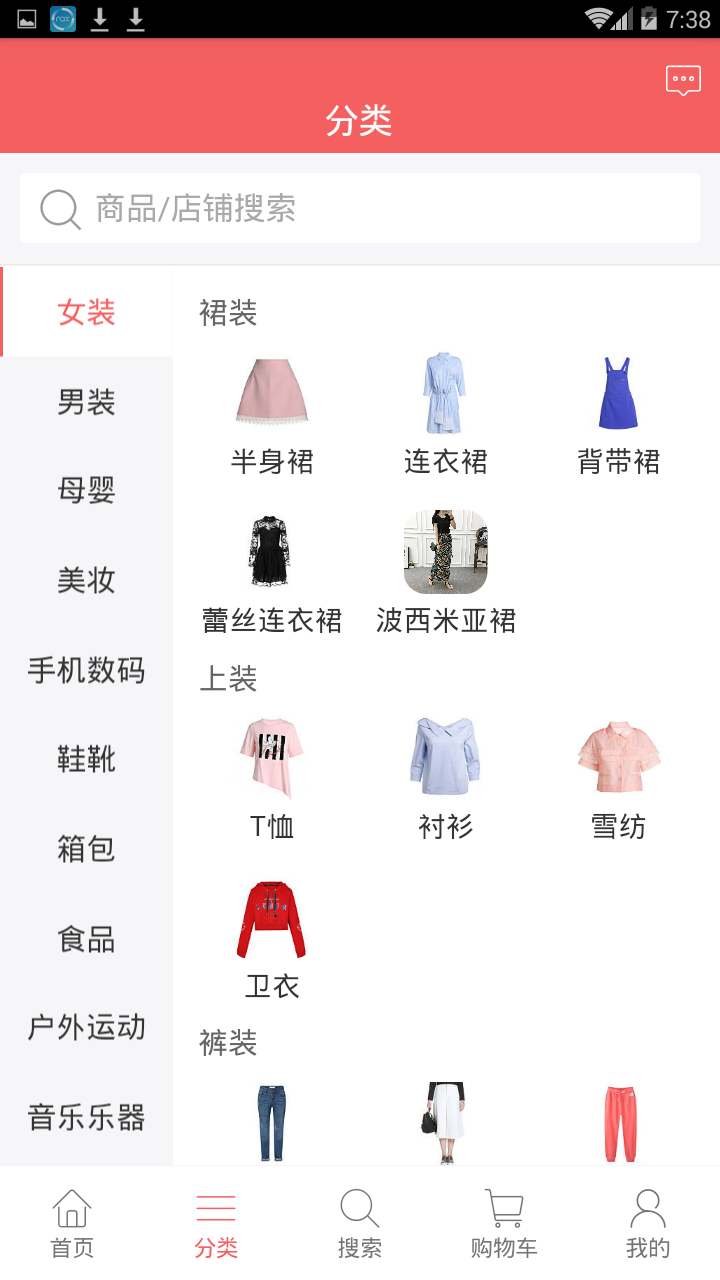Open the T恤 category tile
Image resolution: width=720 pixels, height=1280 pixels.
(272, 778)
